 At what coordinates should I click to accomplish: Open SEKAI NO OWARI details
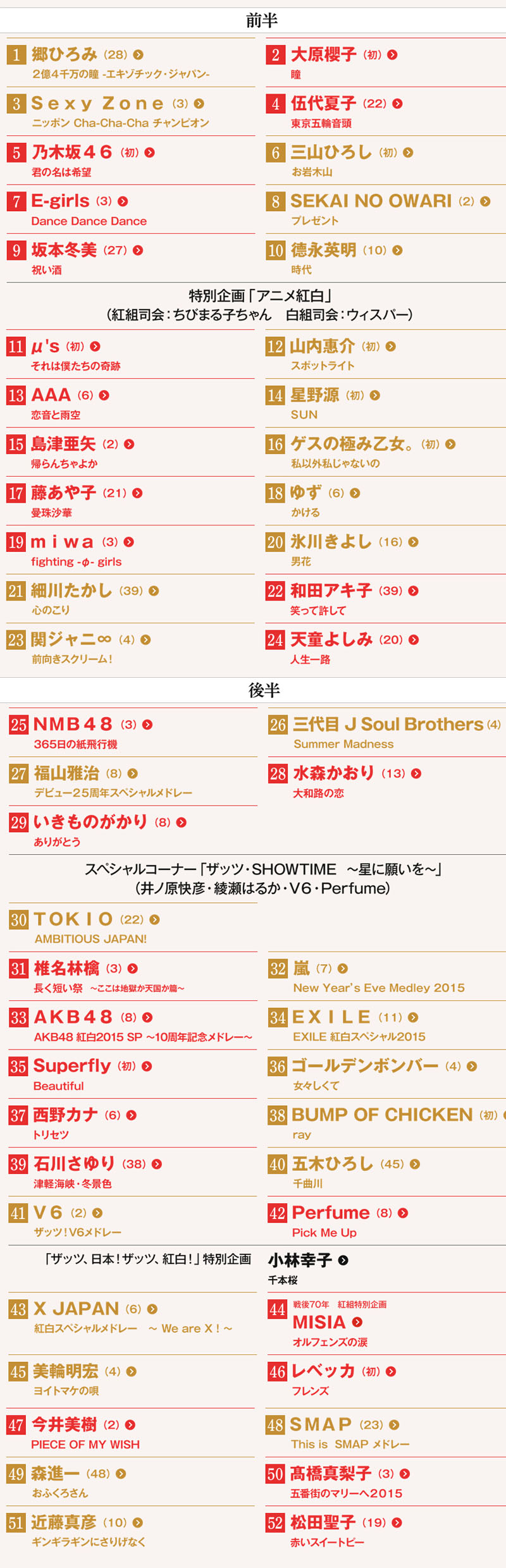[371, 201]
